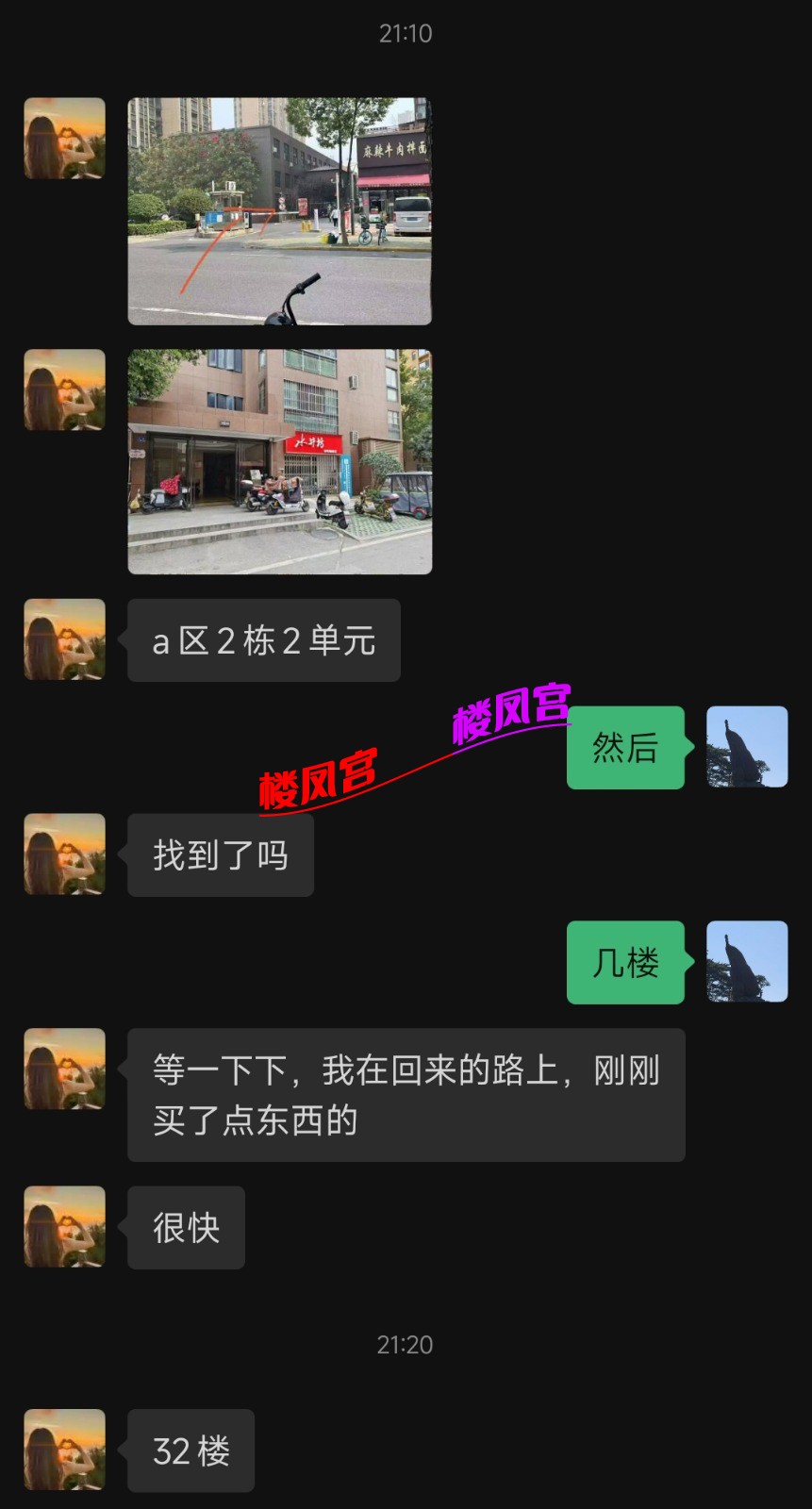812x1509 pixels.
Task: Tap the 21:10 timestamp at the top
Action: [406, 33]
